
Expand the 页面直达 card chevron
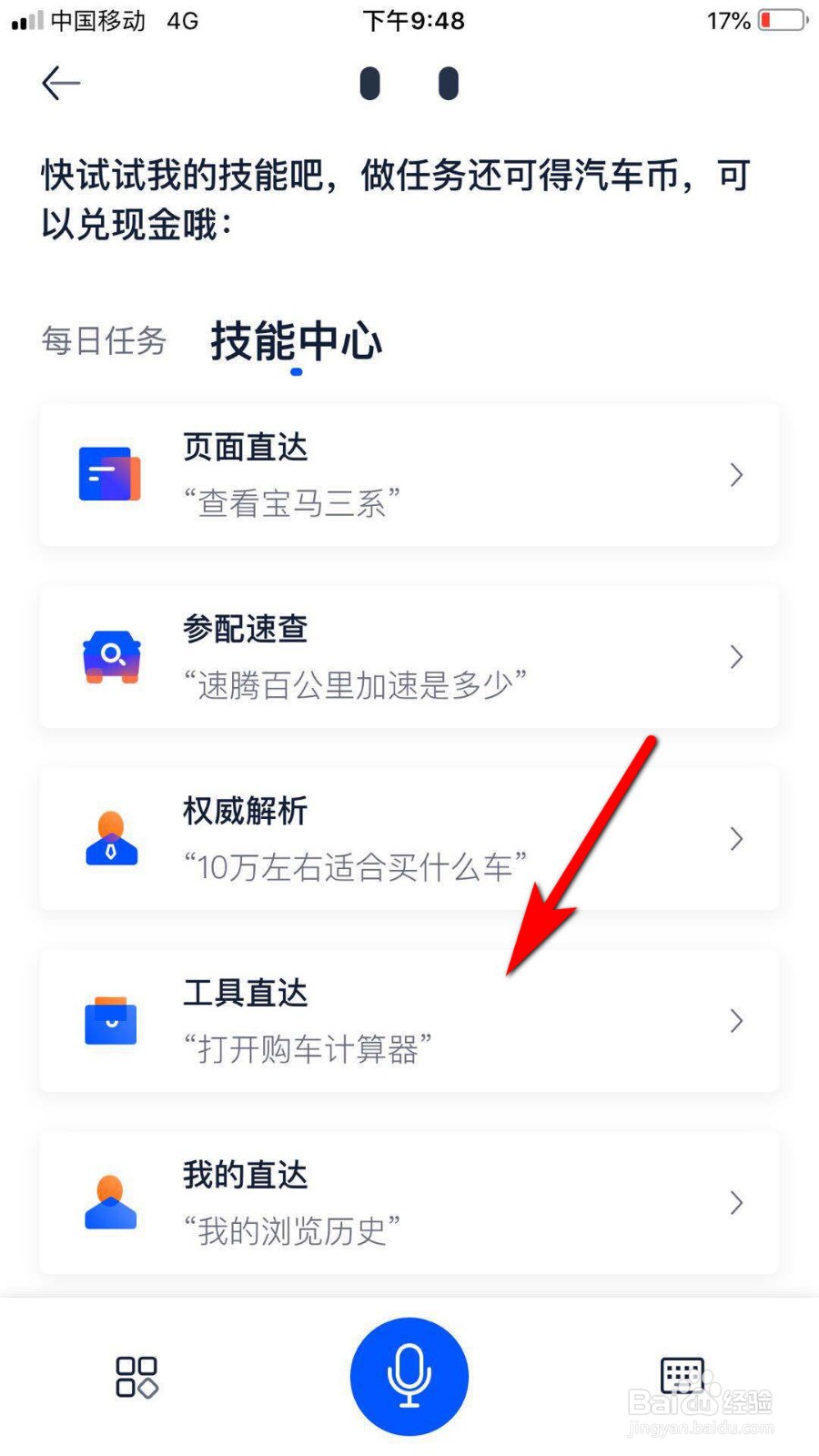point(736,474)
